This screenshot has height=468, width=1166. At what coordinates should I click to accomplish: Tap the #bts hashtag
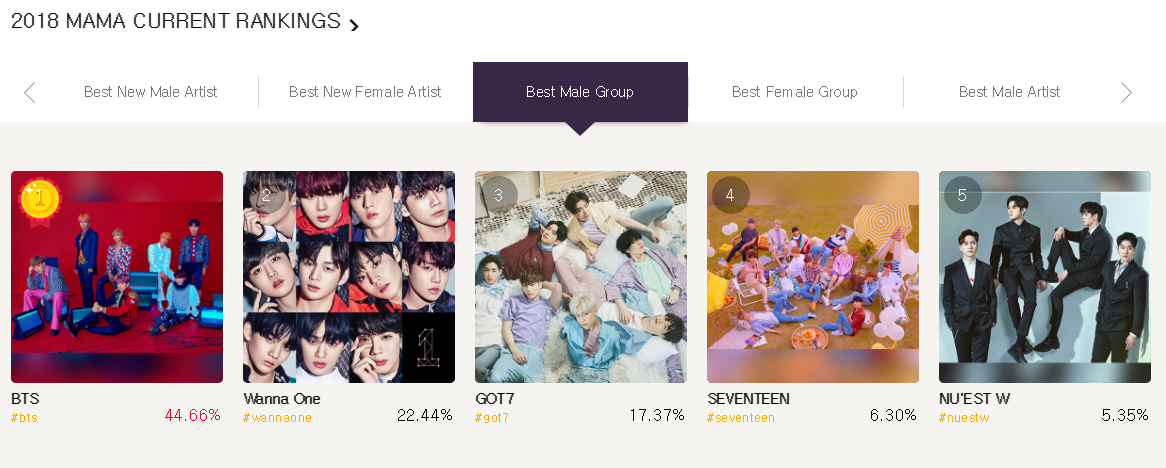coord(24,417)
